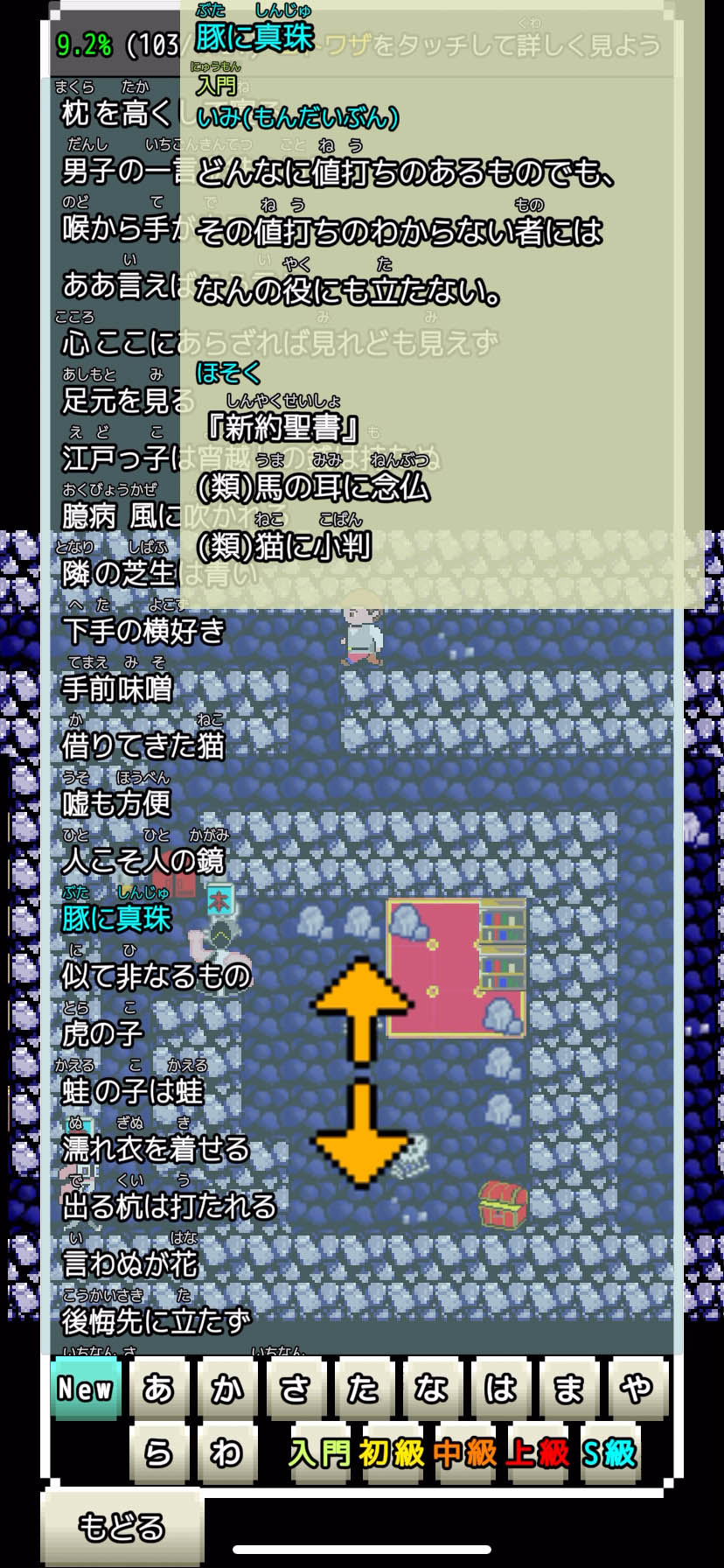724x1568 pixels.
Task: Show 中級 level proverbs
Action: (x=464, y=1453)
